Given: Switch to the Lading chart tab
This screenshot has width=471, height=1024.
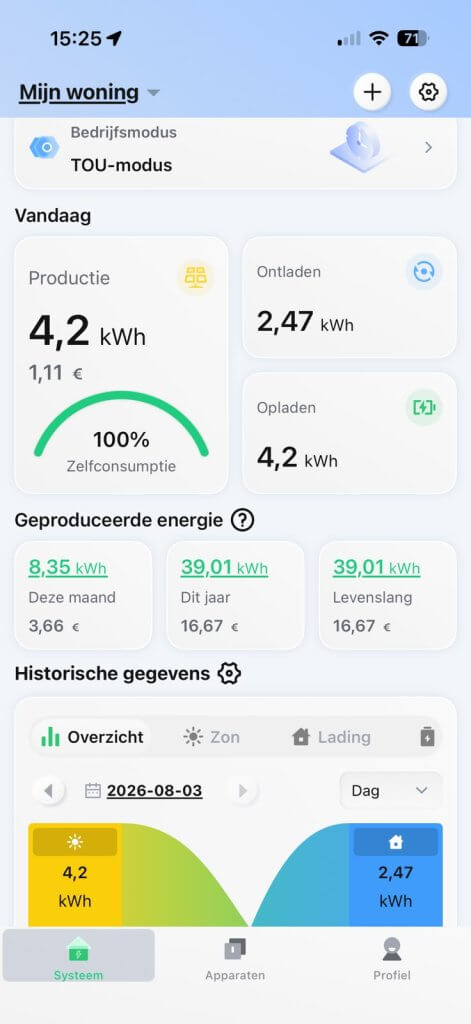Looking at the screenshot, I should [331, 737].
